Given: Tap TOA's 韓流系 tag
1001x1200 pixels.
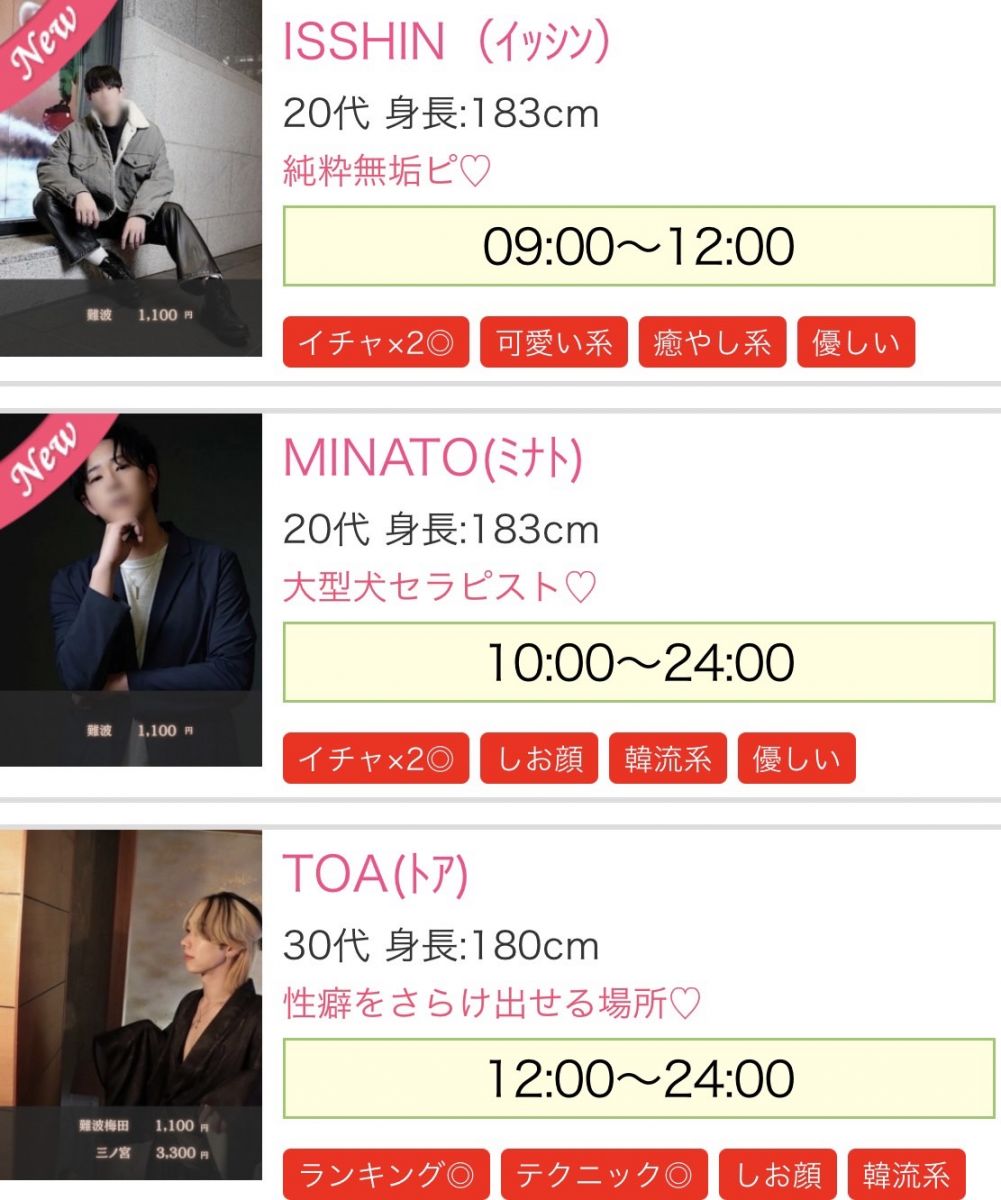Looking at the screenshot, I should coord(906,1174).
